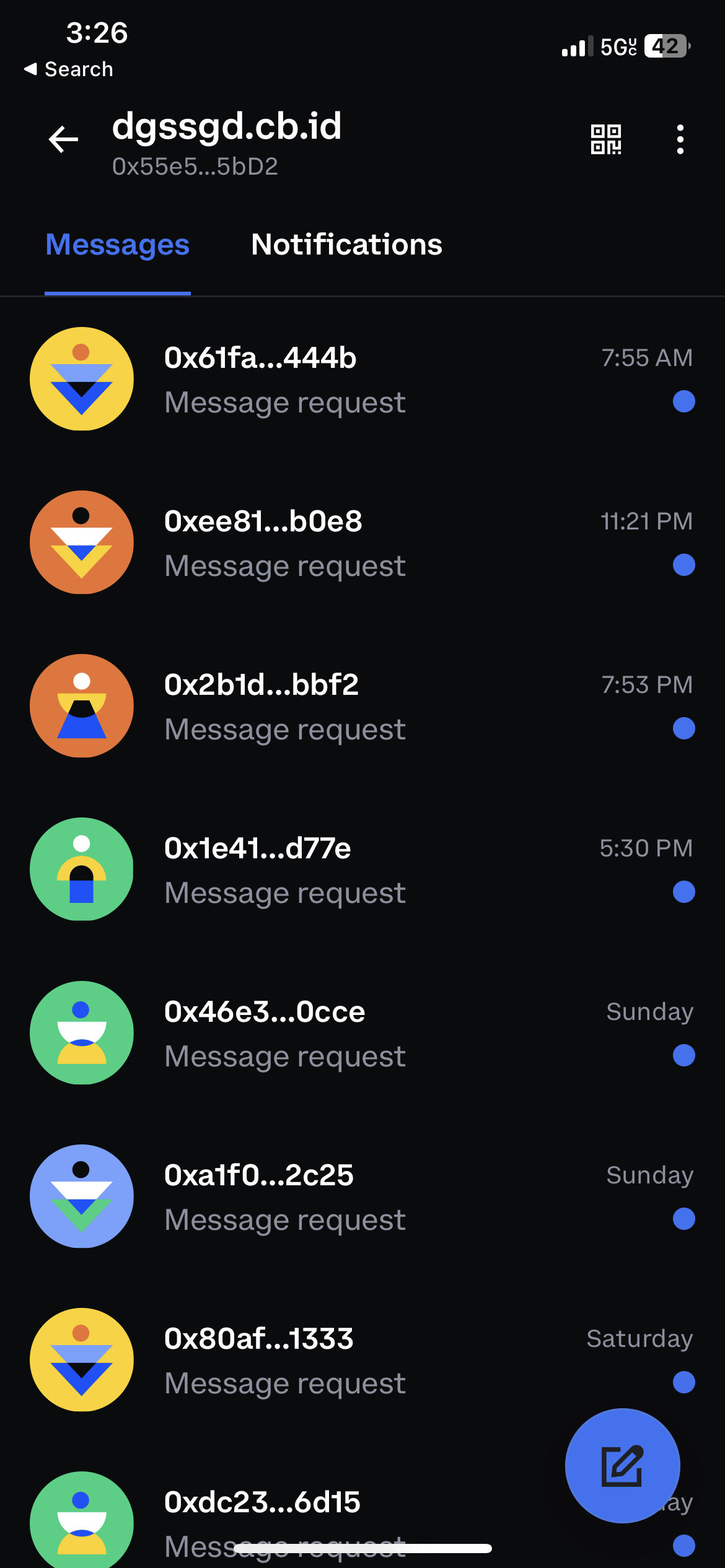Open the three-dot overflow menu
The width and height of the screenshot is (725, 1568).
point(680,139)
